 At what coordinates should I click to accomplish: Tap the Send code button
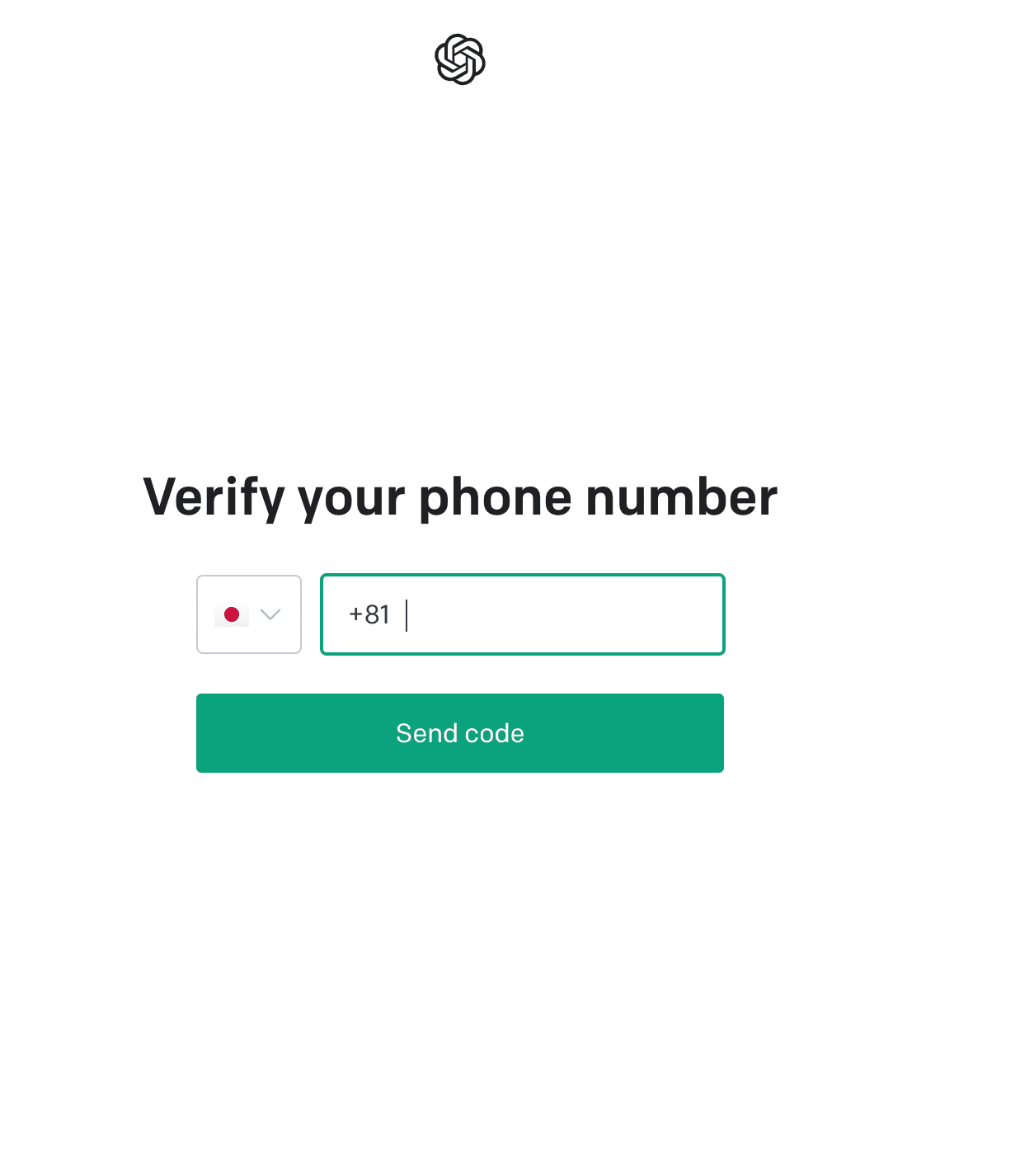pos(460,733)
